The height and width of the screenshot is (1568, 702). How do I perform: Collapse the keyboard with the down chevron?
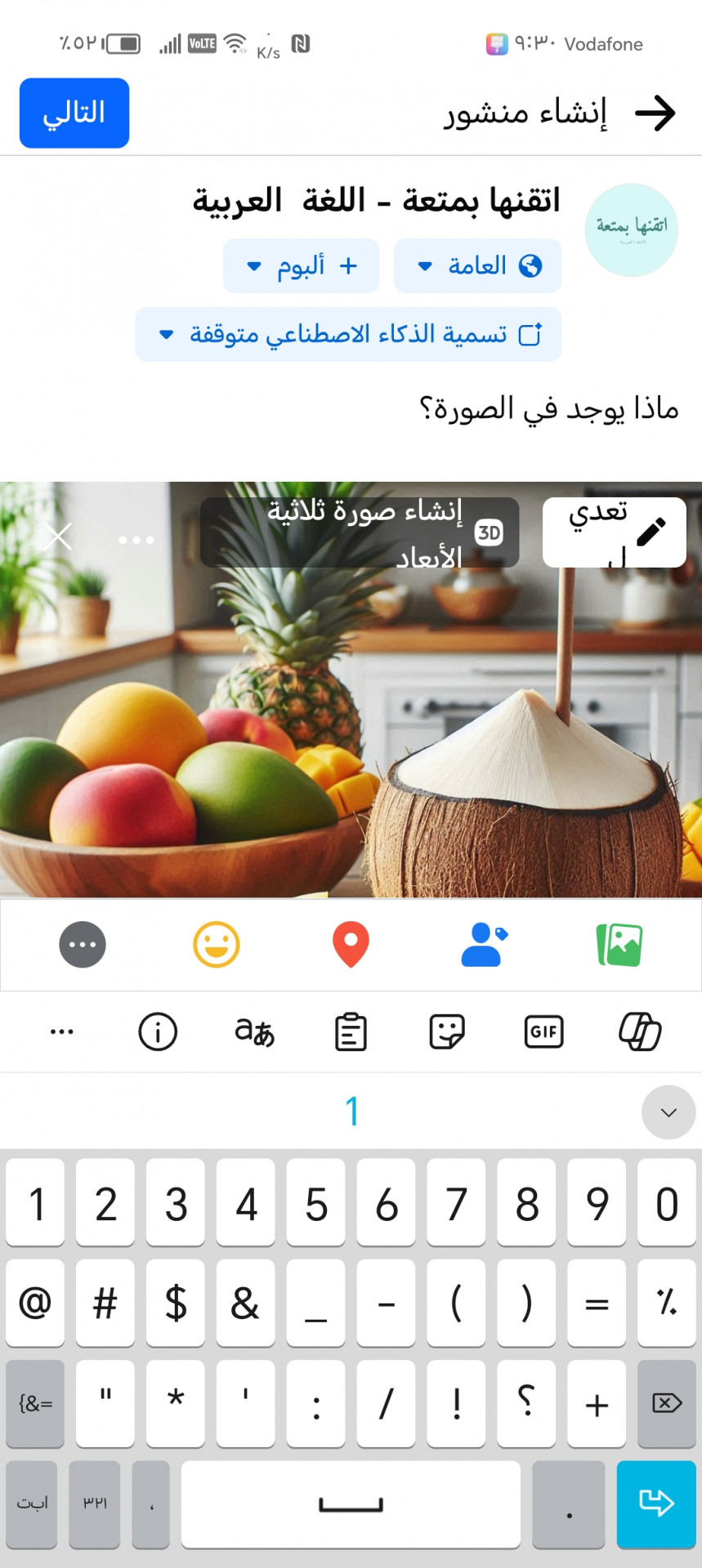[668, 1111]
